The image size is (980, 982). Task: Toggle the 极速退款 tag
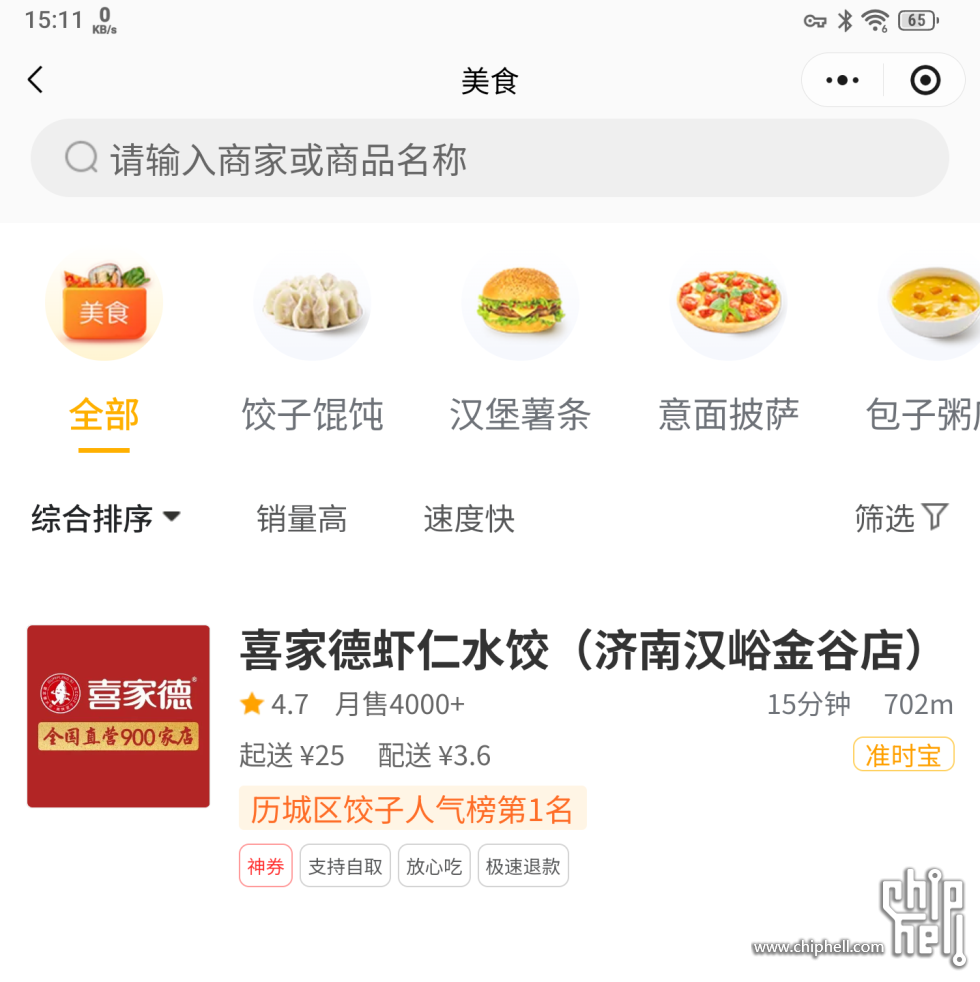pos(522,866)
